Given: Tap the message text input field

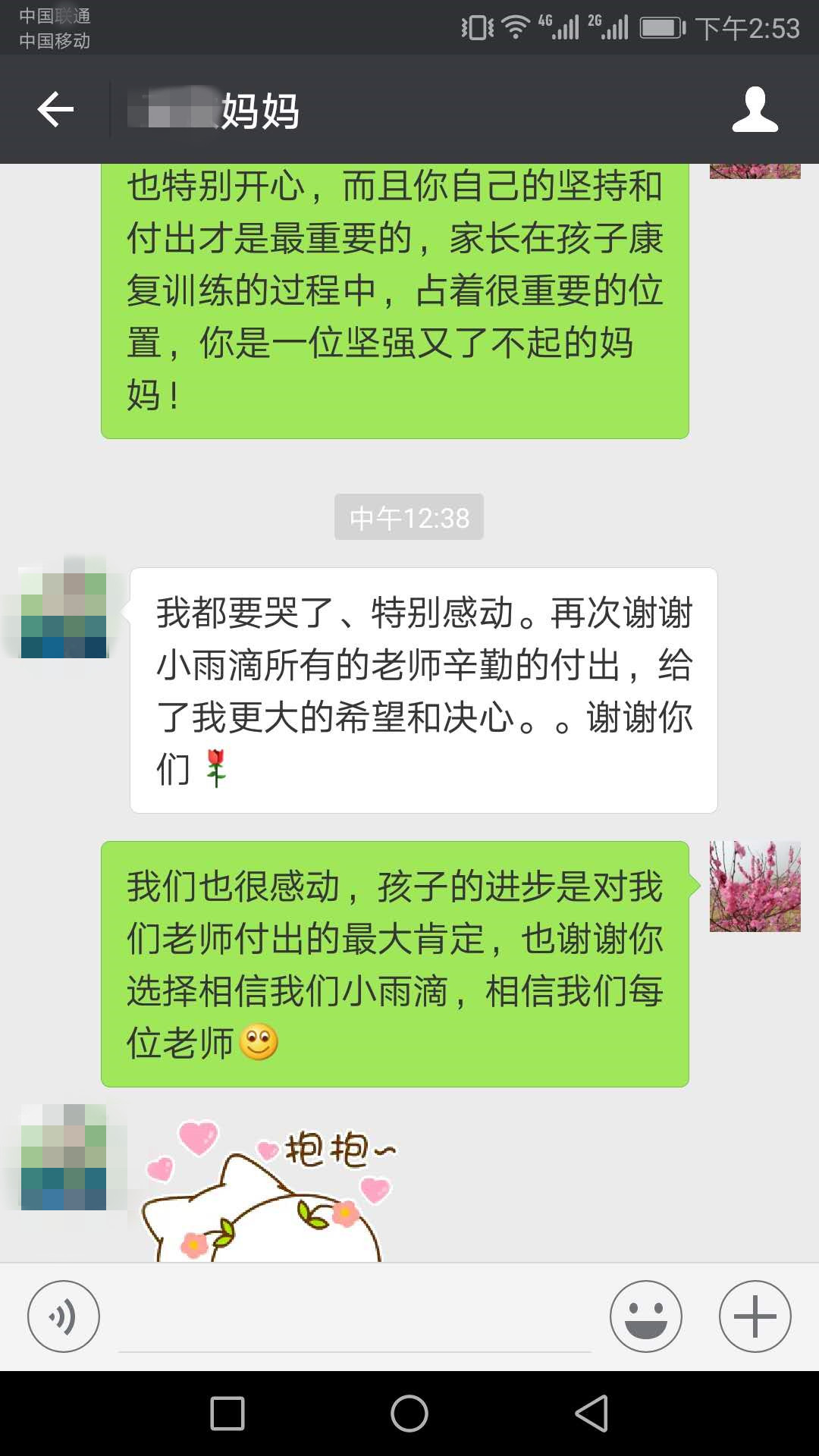Looking at the screenshot, I should click(x=354, y=1318).
